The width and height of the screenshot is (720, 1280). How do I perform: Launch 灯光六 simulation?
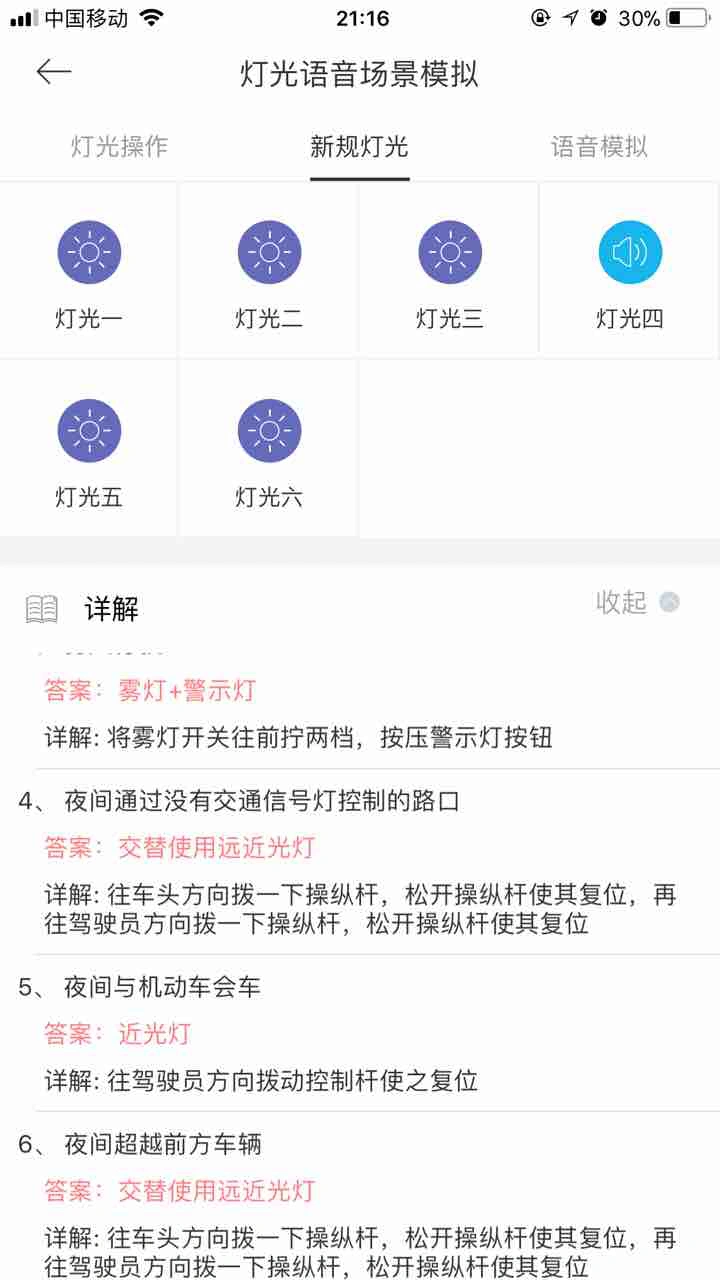pos(269,449)
